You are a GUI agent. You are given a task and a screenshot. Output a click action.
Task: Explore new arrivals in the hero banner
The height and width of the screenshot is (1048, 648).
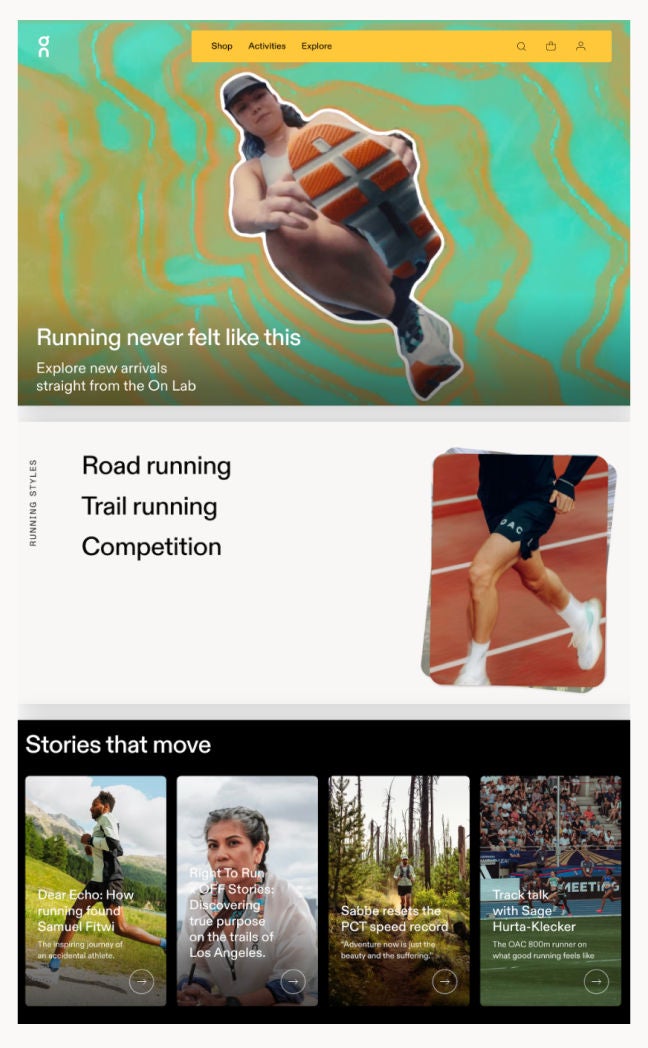tap(116, 376)
